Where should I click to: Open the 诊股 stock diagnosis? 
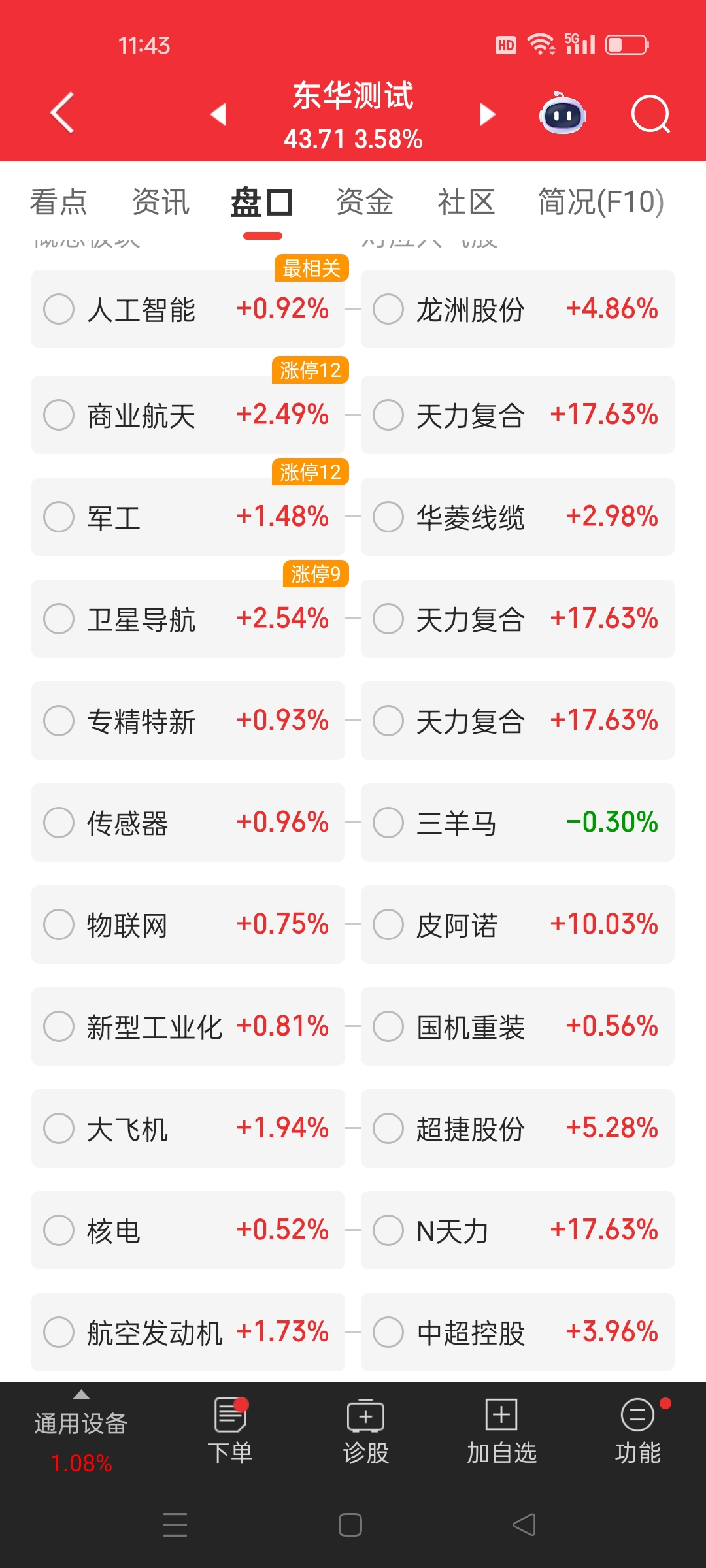pos(366,1431)
